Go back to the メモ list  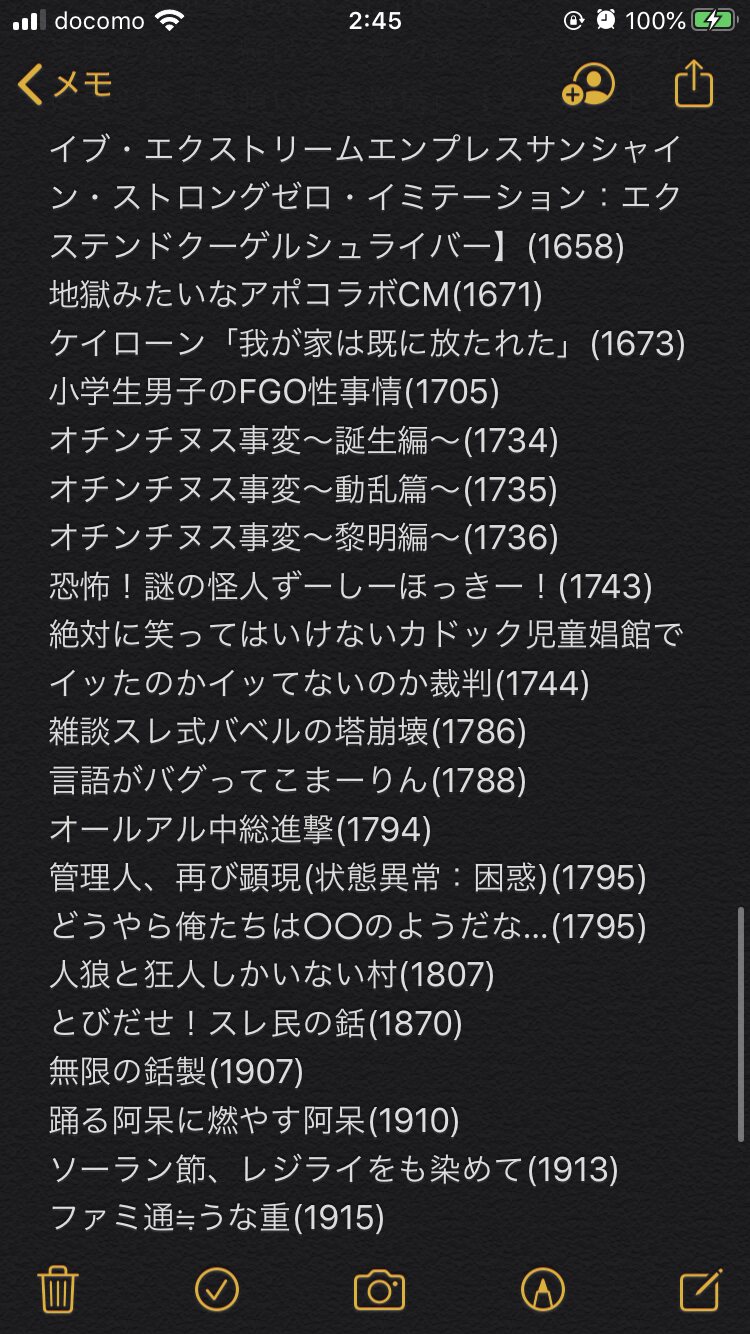(64, 86)
